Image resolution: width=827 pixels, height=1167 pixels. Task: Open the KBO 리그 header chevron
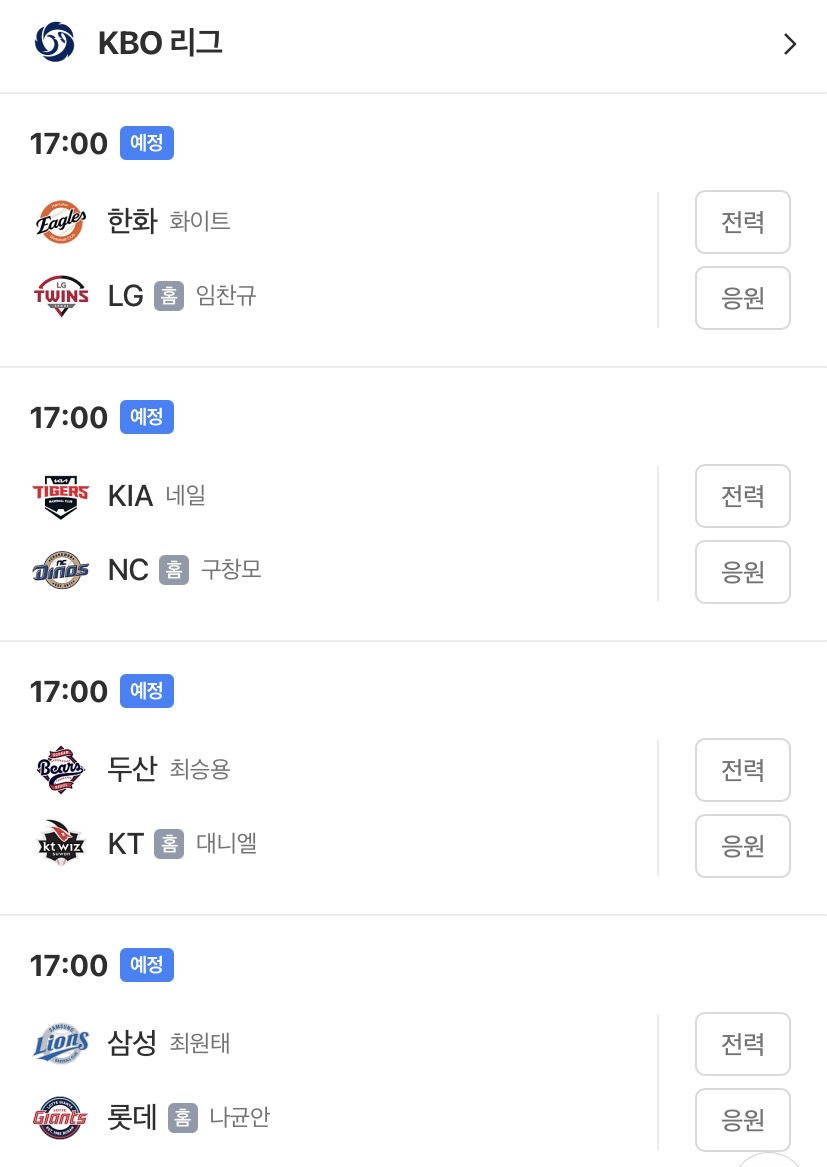[x=790, y=44]
